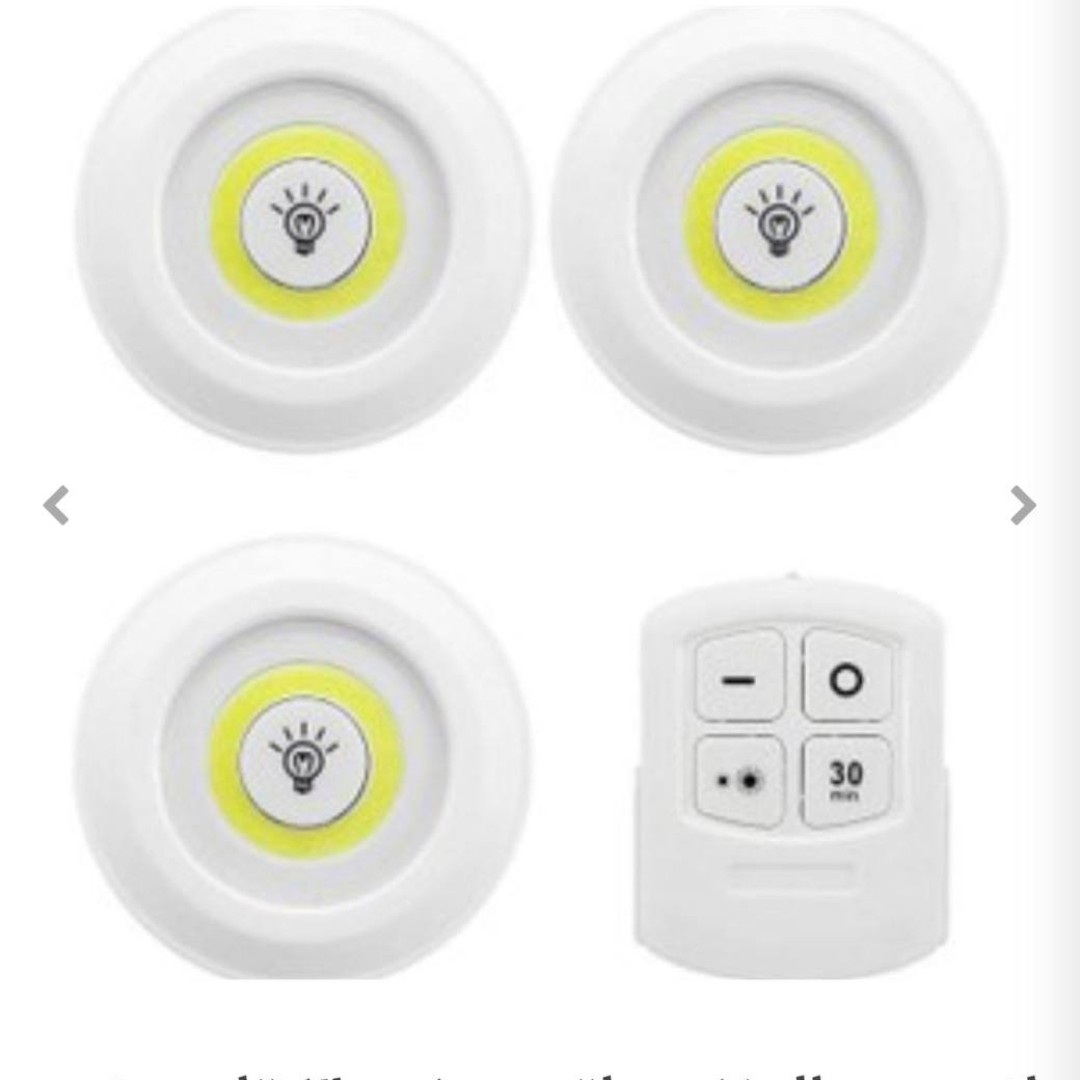The height and width of the screenshot is (1080, 1080).
Task: Open the product image in full view
Action: pos(540,500)
